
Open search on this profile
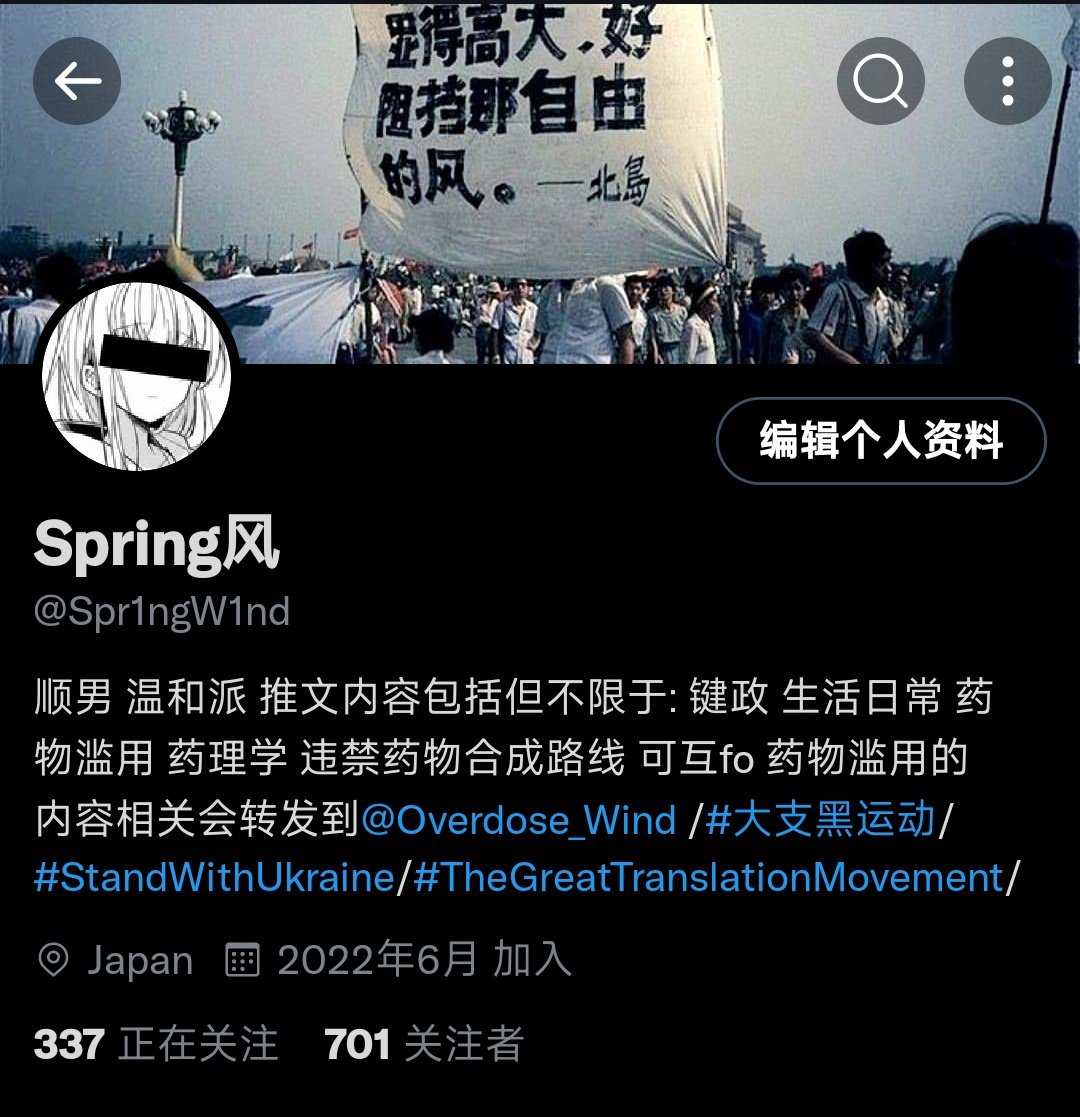[880, 82]
